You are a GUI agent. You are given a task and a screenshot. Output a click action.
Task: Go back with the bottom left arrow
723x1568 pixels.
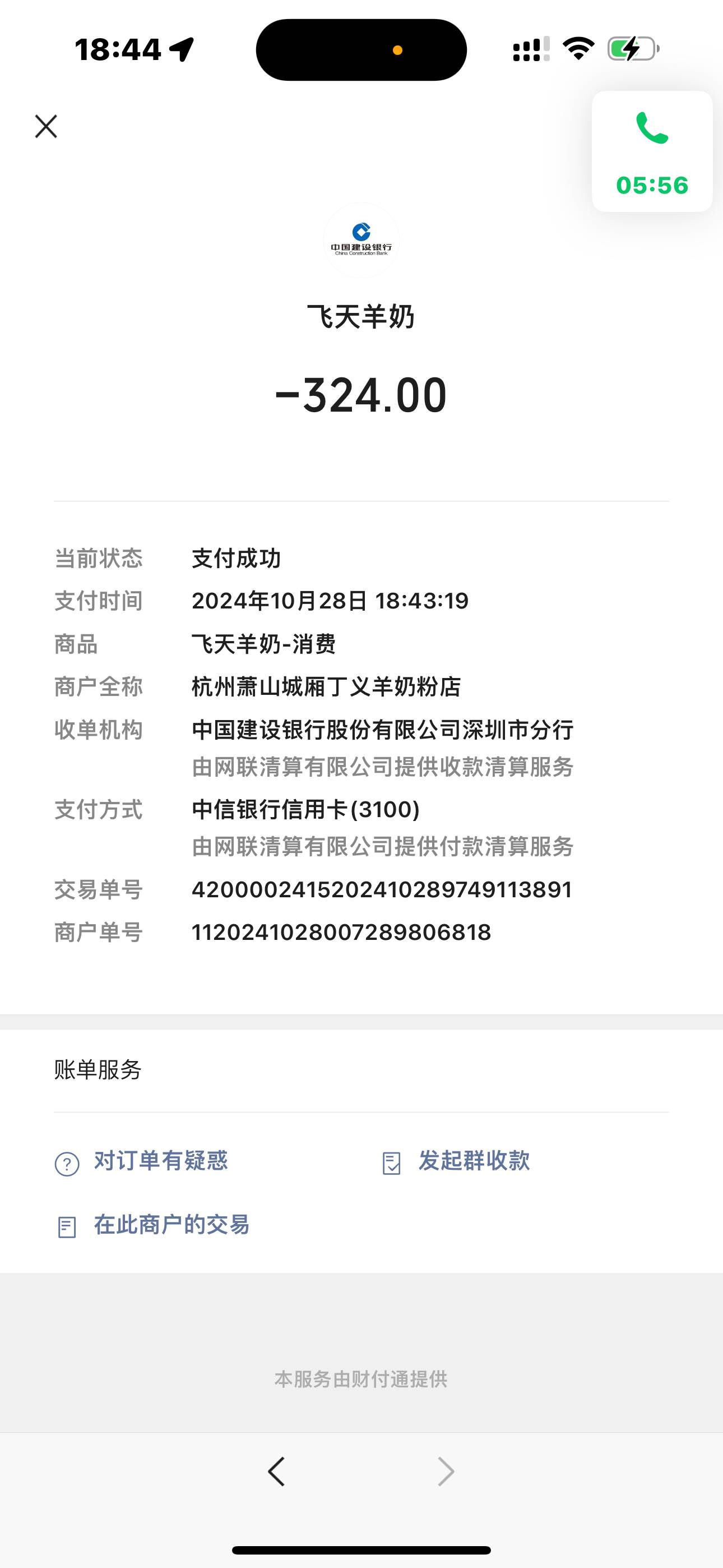click(277, 1472)
